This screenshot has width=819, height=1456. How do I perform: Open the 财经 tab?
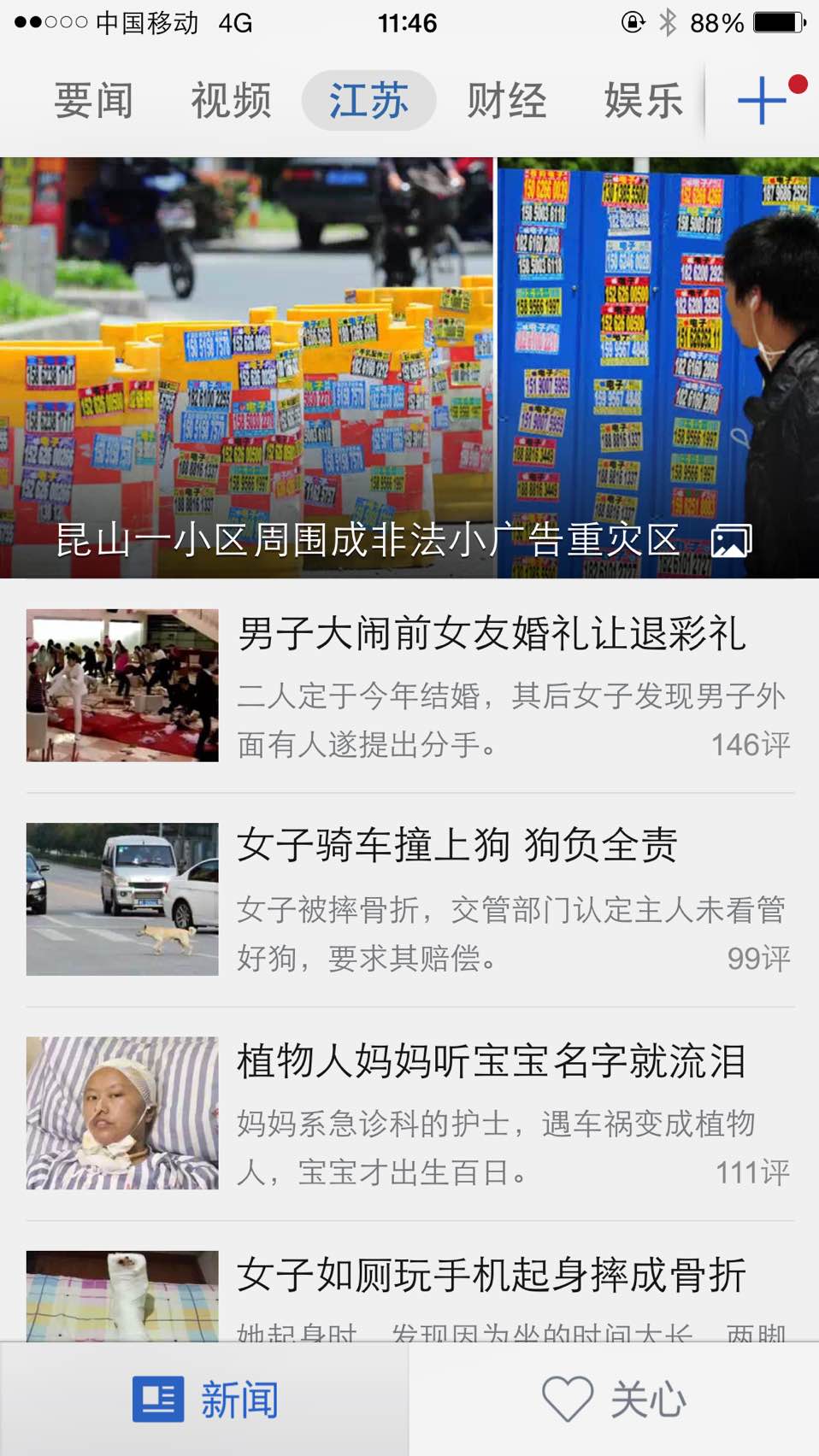(x=506, y=101)
